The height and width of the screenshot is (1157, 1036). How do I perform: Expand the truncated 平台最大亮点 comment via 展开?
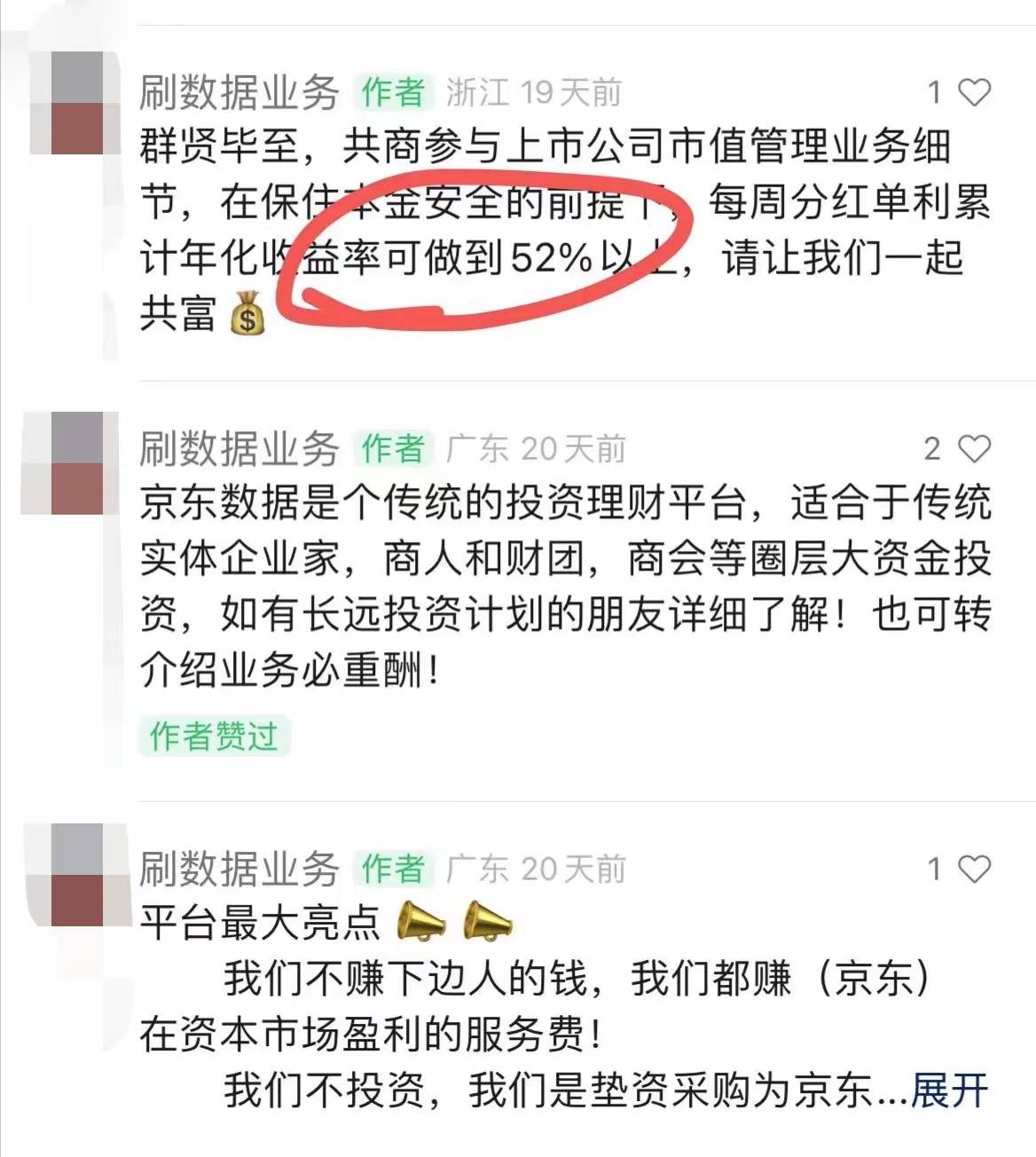pos(949,1090)
